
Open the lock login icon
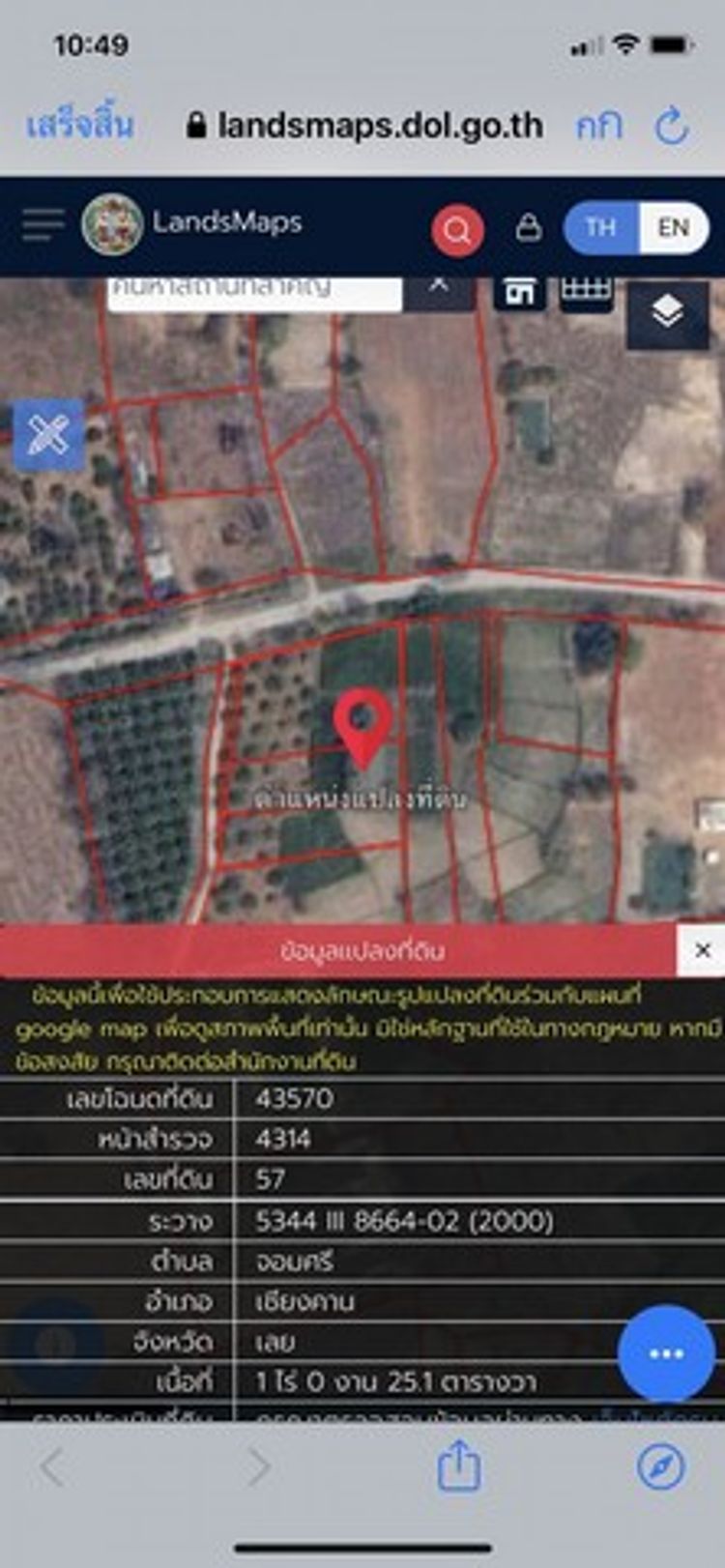click(x=528, y=228)
